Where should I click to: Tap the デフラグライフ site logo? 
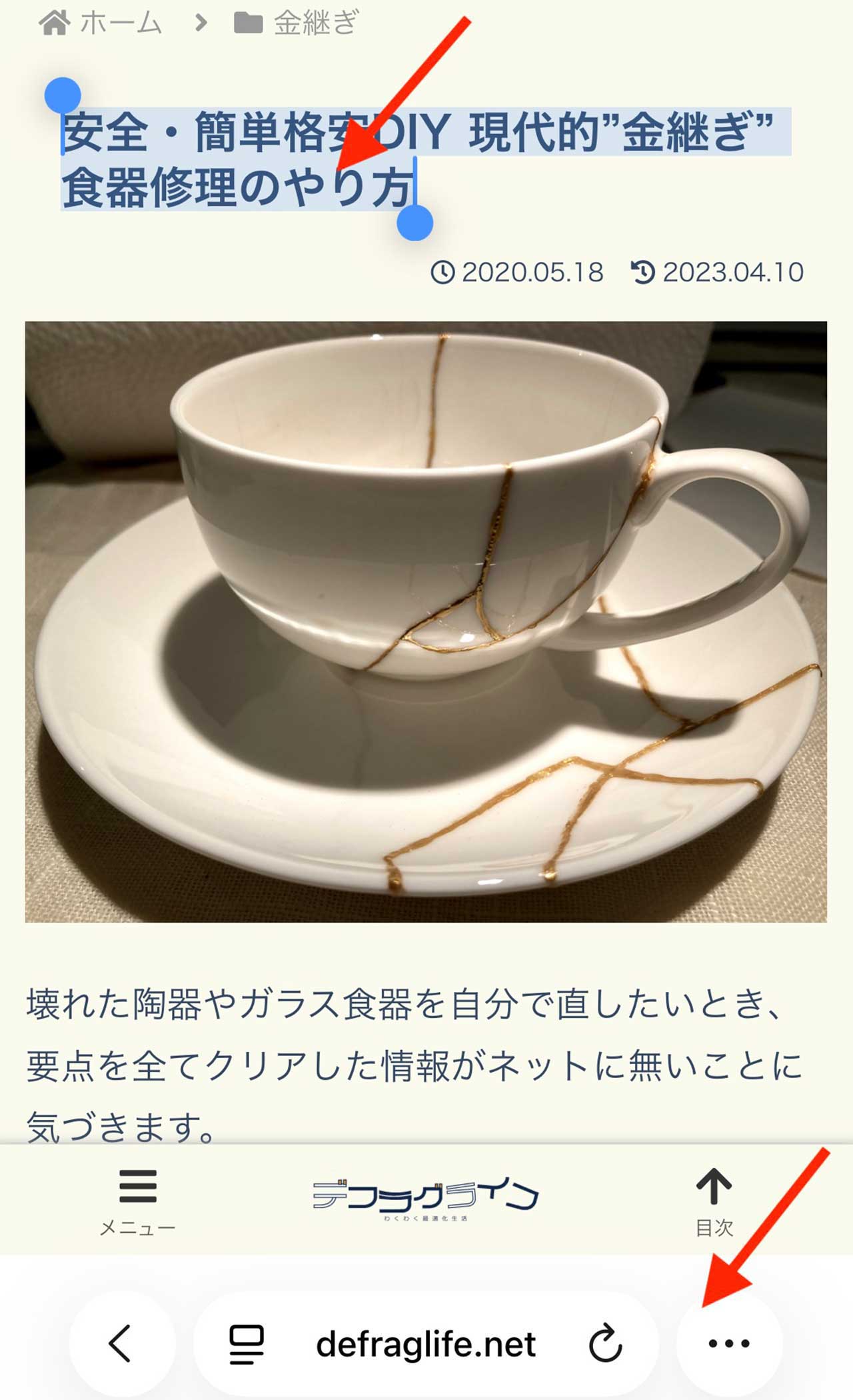tap(425, 1198)
